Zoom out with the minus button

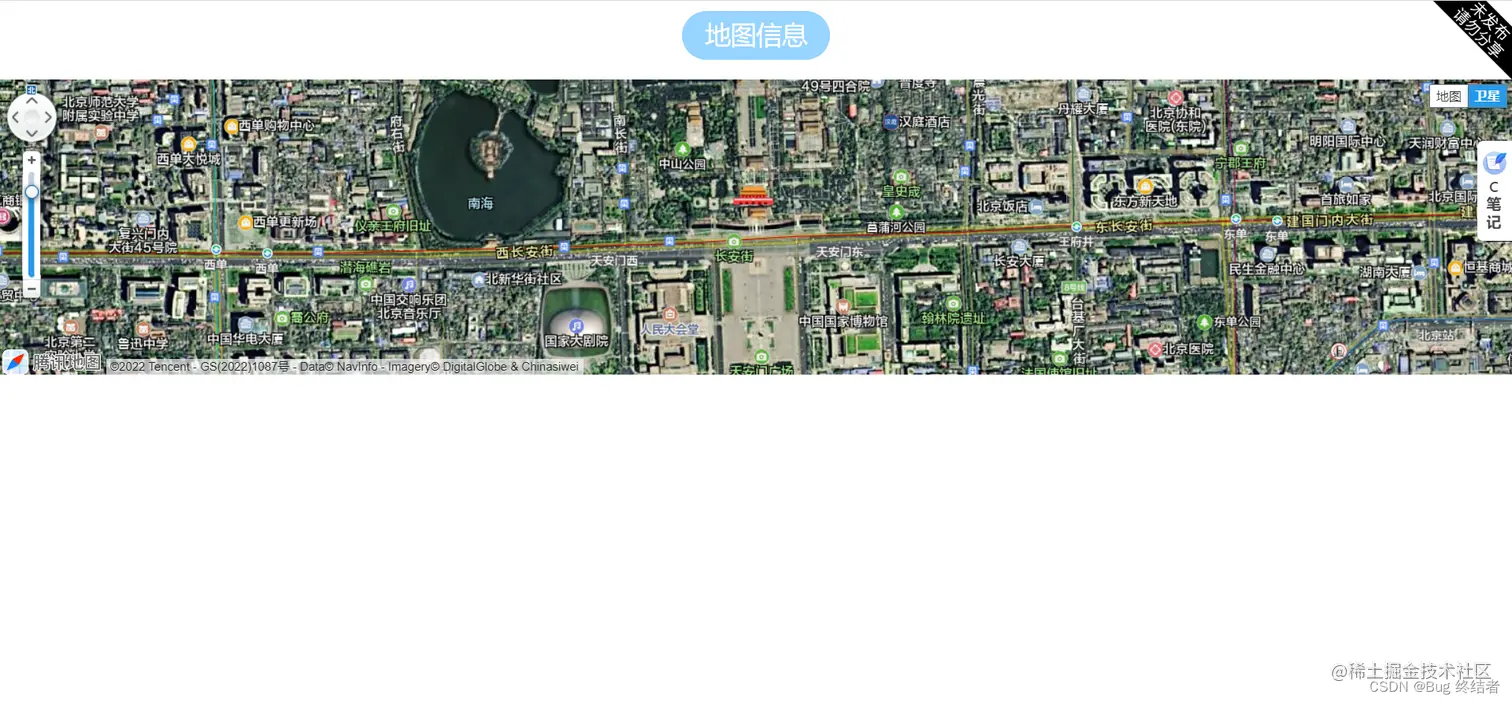pos(32,288)
